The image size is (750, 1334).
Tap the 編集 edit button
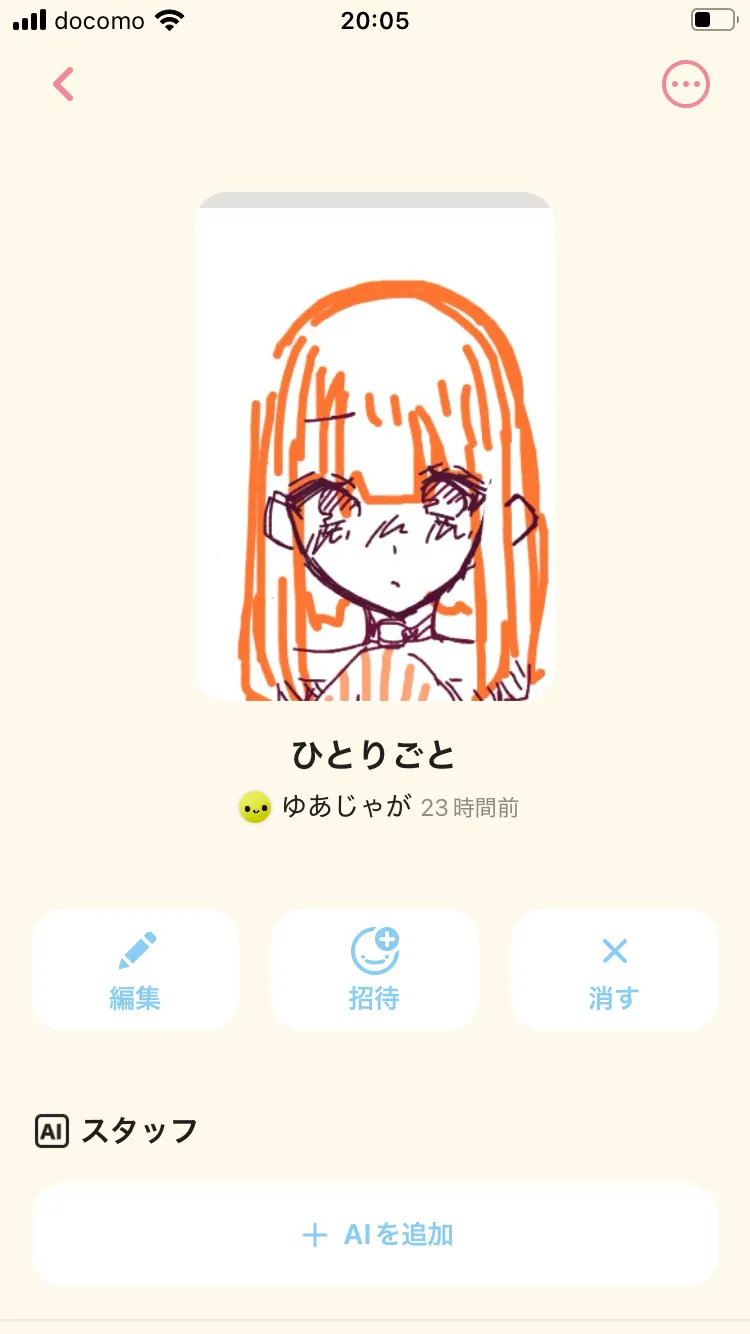(135, 969)
